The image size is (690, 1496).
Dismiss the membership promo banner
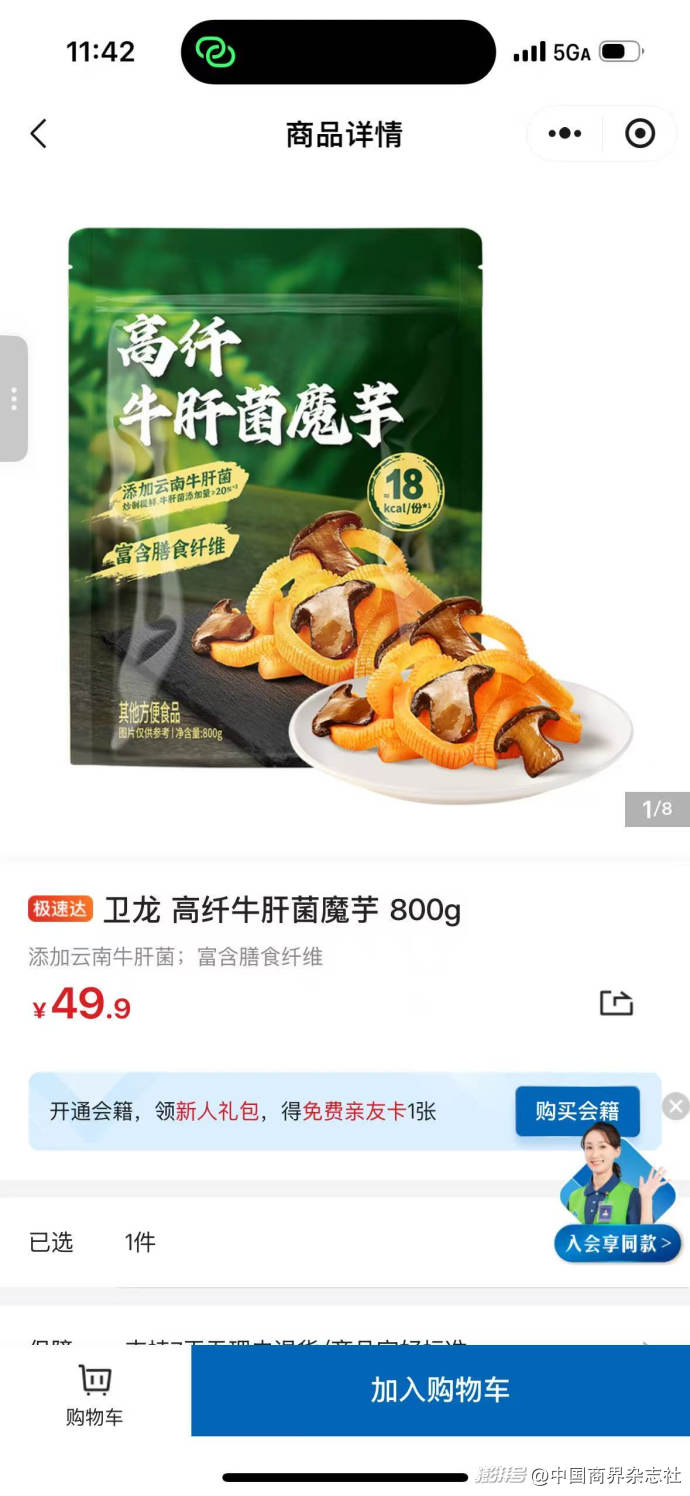click(676, 1106)
